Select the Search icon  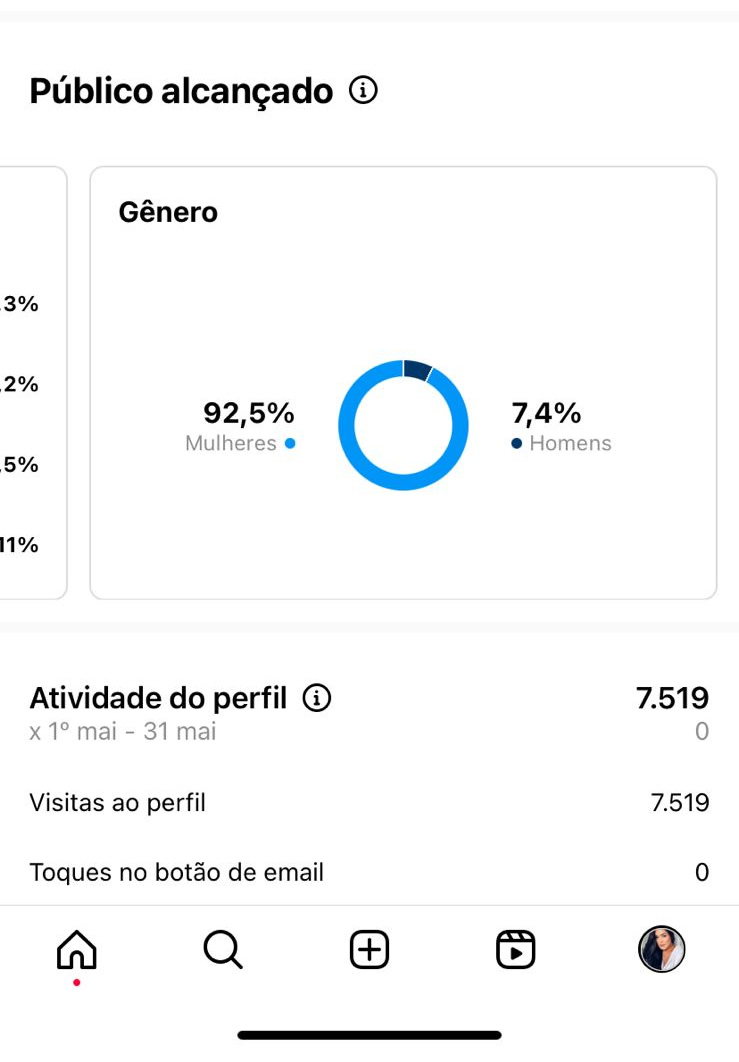click(222, 950)
